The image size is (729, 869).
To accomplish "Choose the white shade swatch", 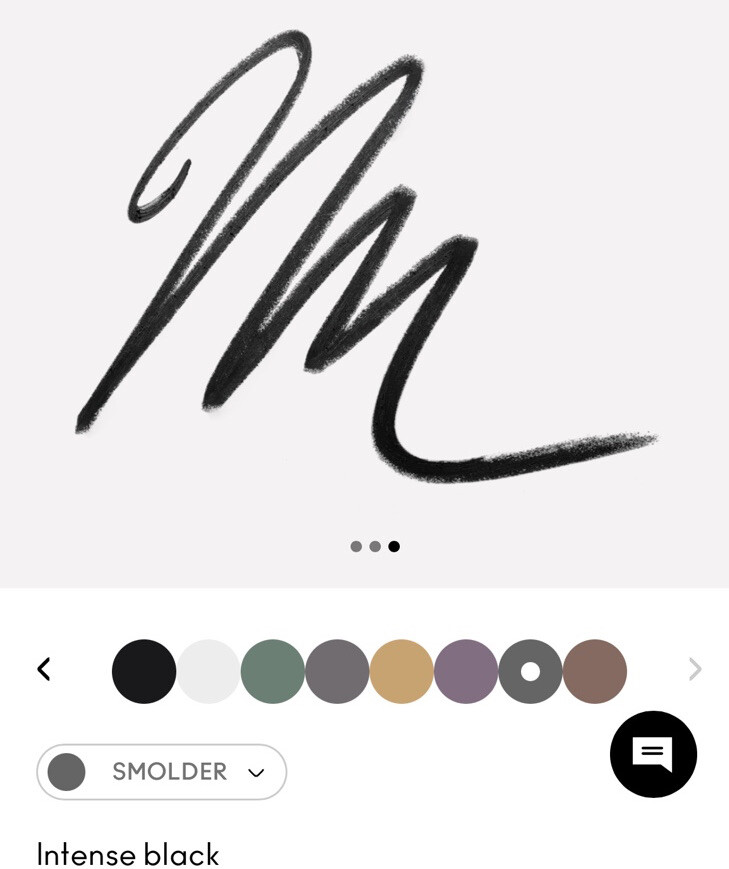I will click(208, 671).
